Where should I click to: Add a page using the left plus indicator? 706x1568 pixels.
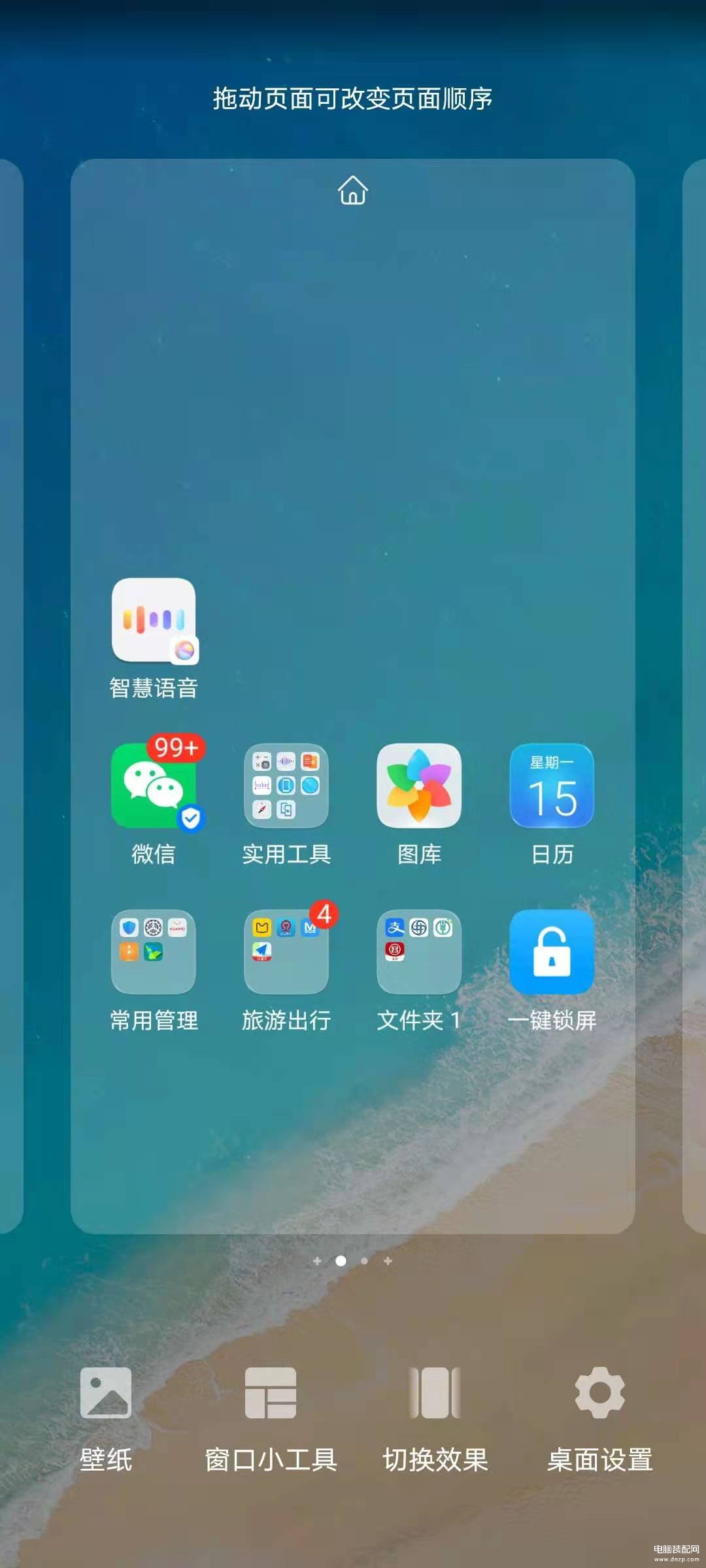pyautogui.click(x=317, y=1261)
